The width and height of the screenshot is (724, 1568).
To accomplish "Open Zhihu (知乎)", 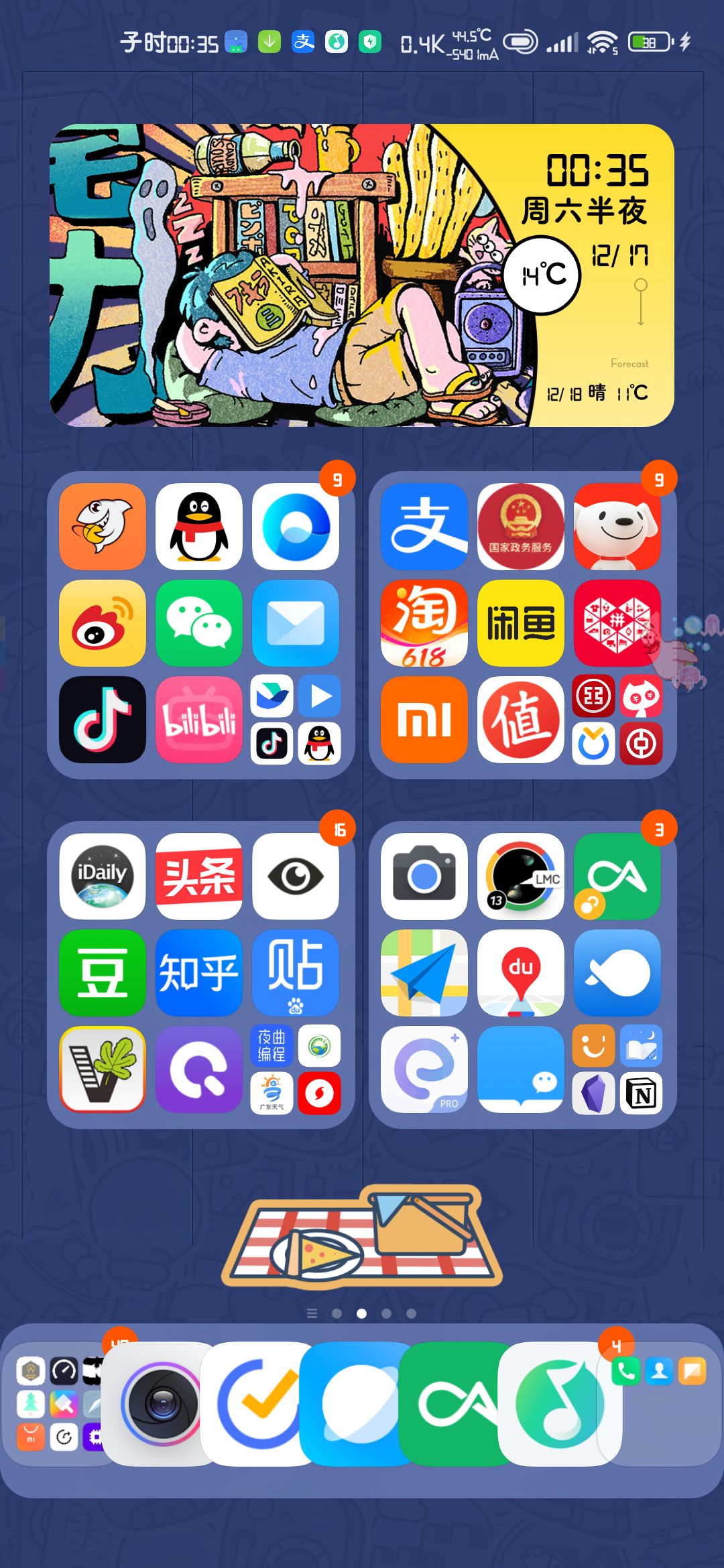I will pyautogui.click(x=199, y=973).
